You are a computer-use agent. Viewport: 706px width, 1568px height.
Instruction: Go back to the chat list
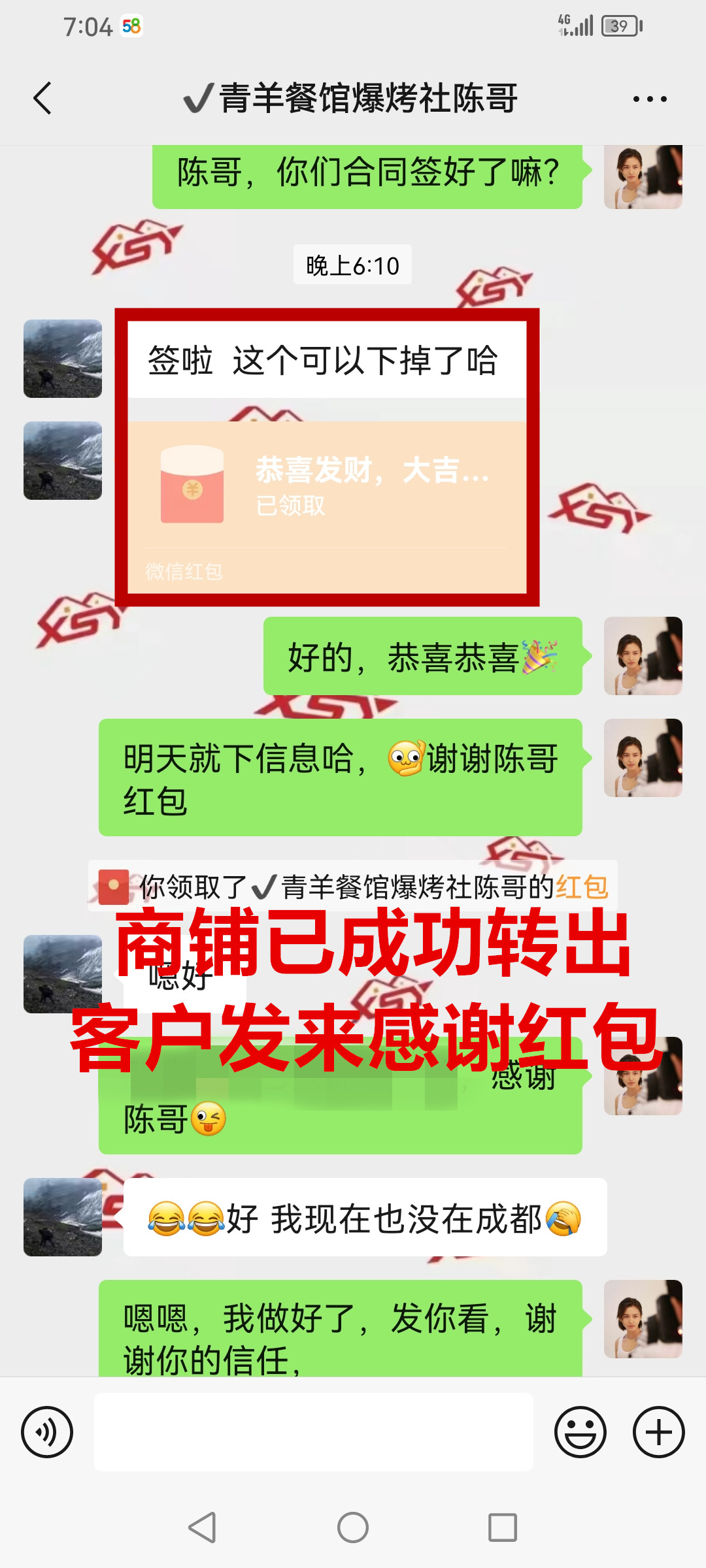tap(43, 99)
